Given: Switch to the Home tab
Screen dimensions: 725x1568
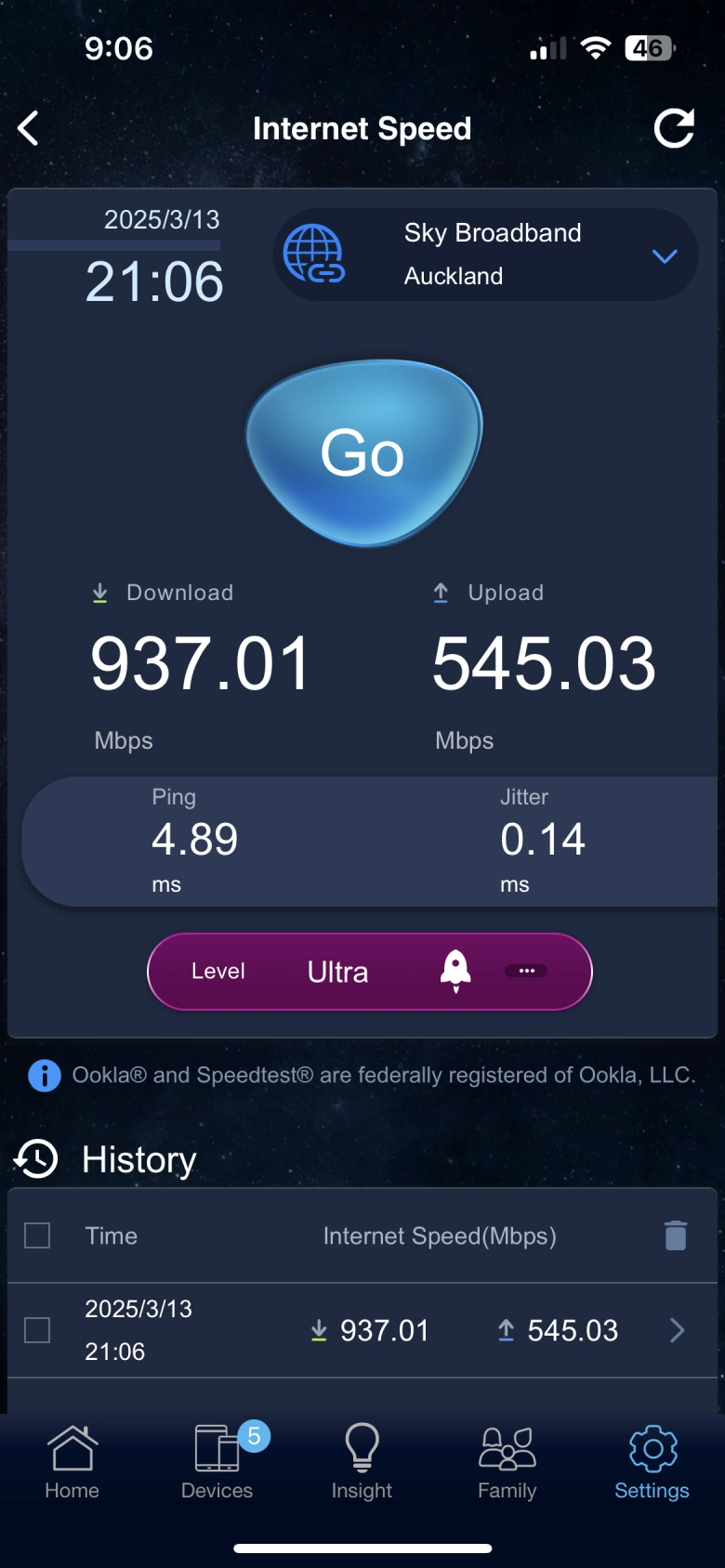Looking at the screenshot, I should click(x=72, y=1462).
